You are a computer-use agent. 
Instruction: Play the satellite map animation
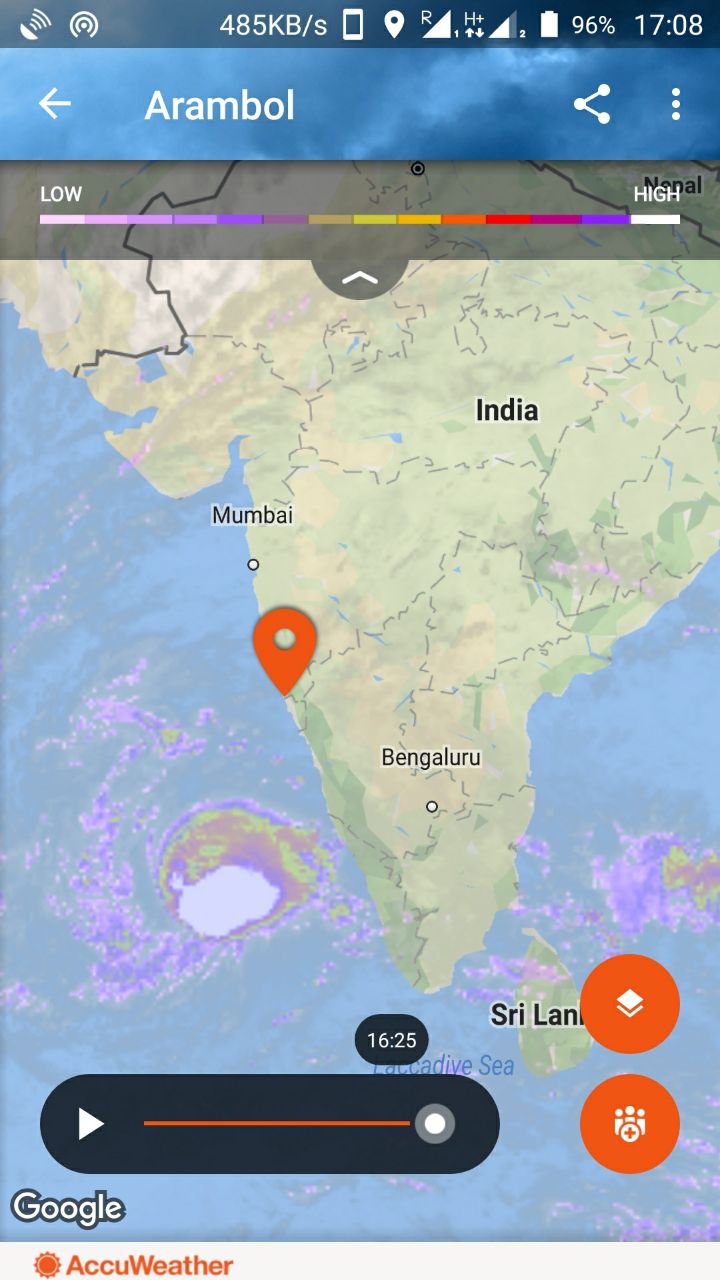(90, 1124)
